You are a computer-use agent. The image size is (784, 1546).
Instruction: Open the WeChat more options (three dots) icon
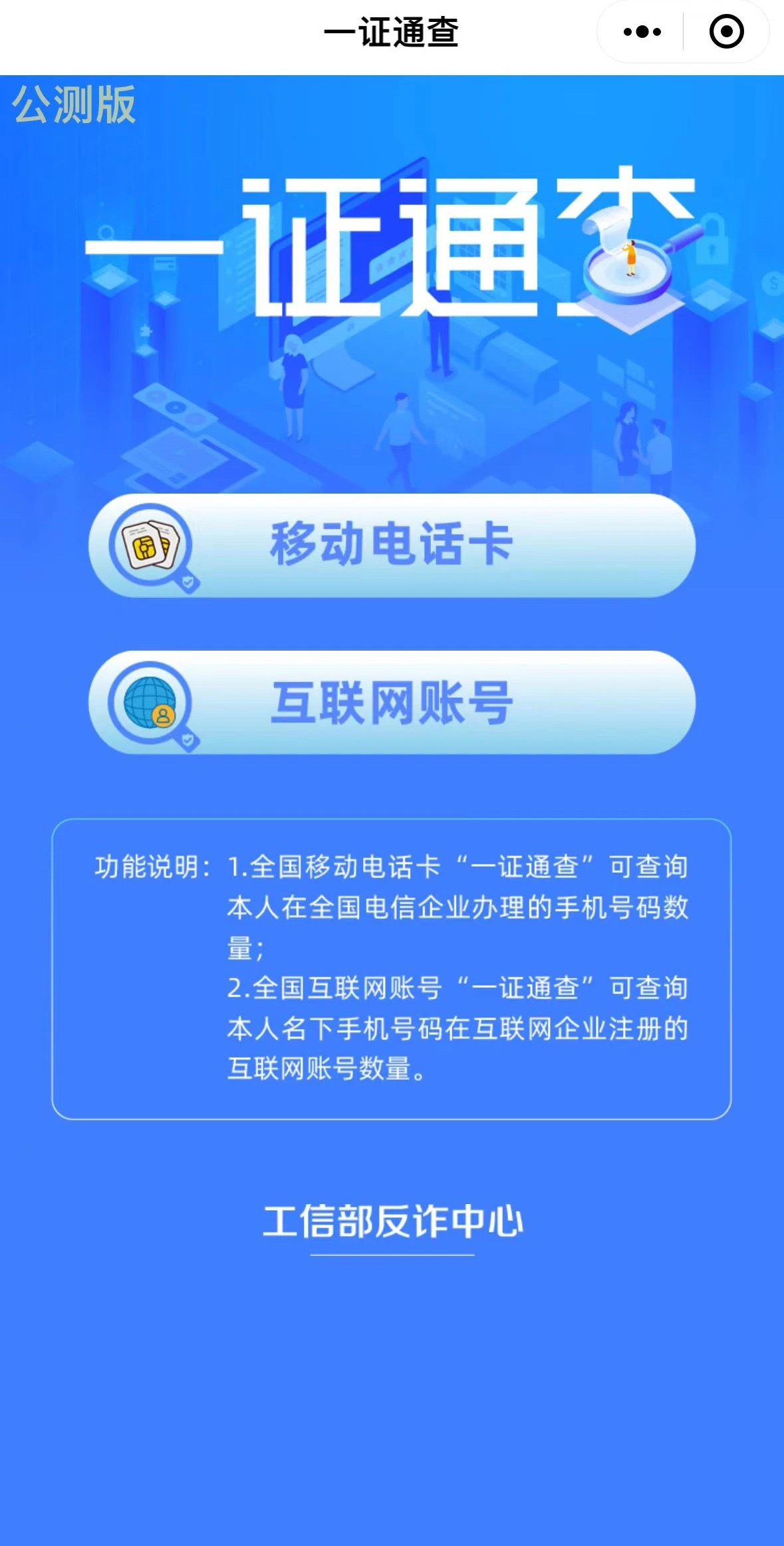click(640, 31)
